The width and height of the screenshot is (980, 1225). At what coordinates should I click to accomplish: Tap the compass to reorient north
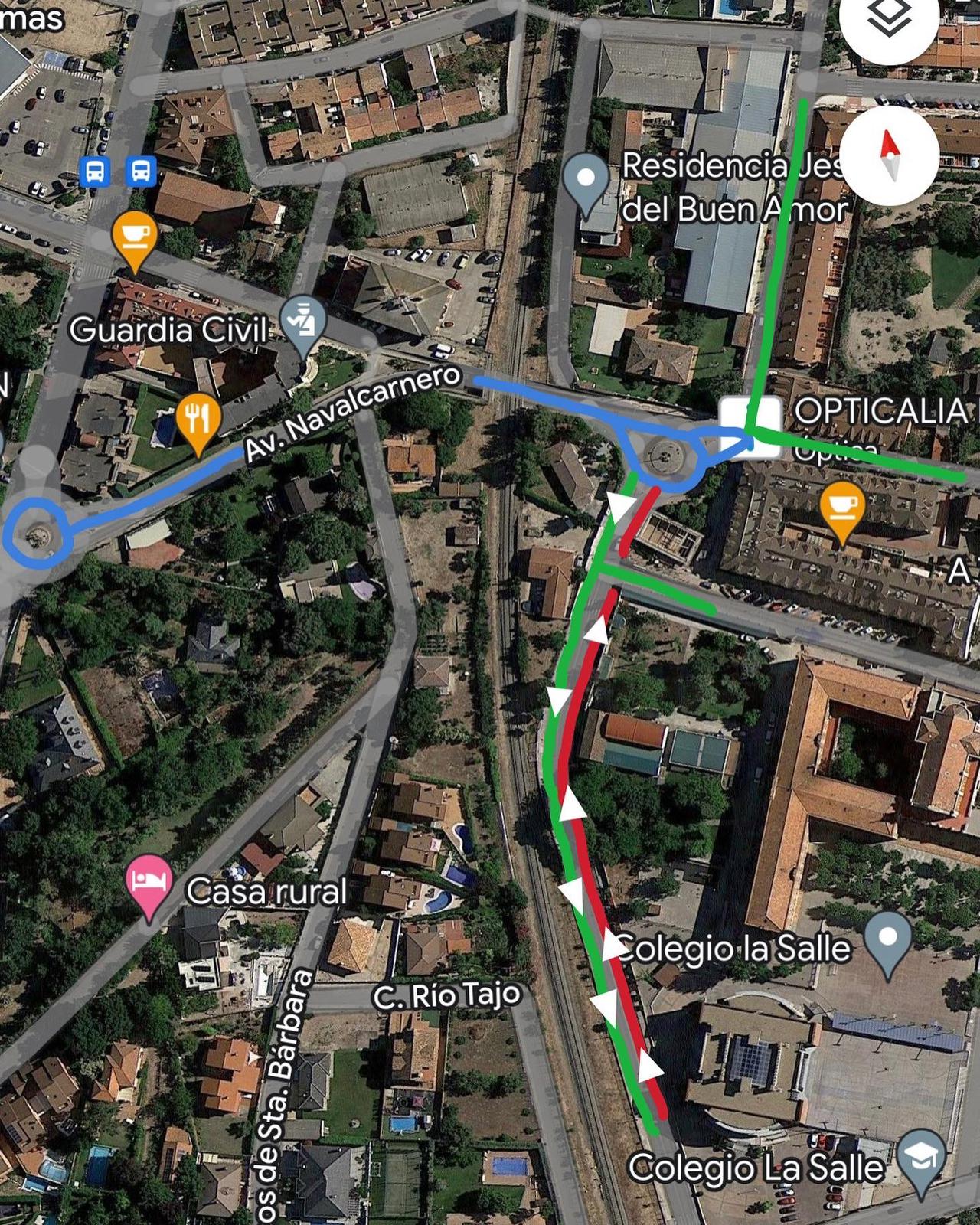890,155
